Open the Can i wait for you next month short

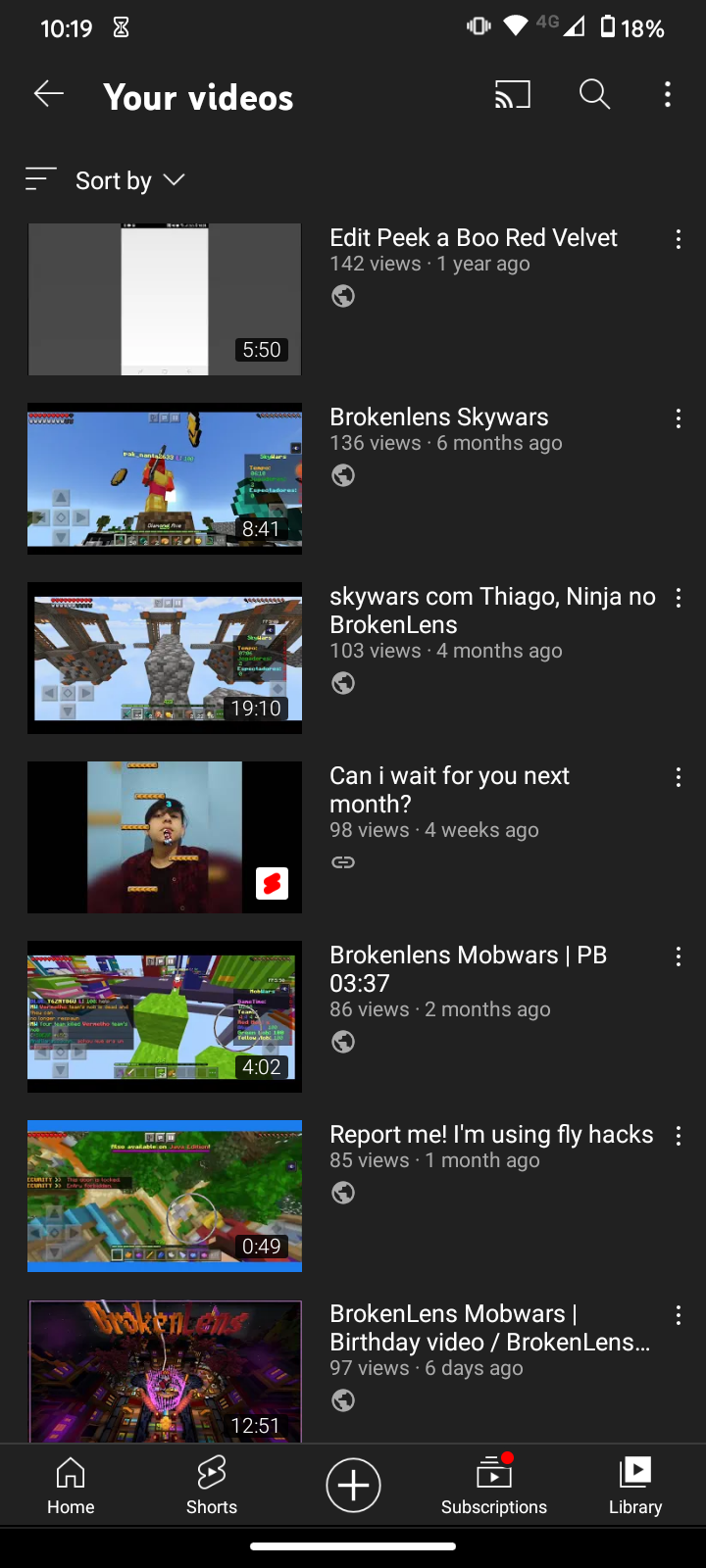tap(165, 837)
